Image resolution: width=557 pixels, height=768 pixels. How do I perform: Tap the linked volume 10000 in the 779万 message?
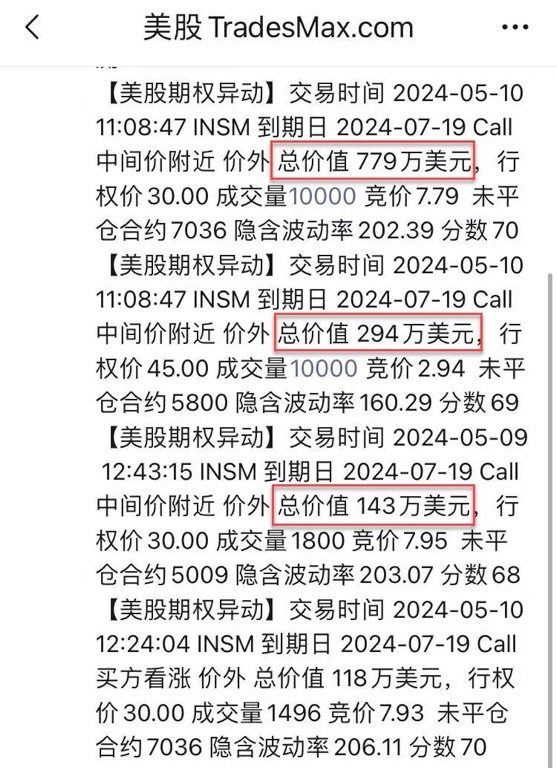coord(323,196)
